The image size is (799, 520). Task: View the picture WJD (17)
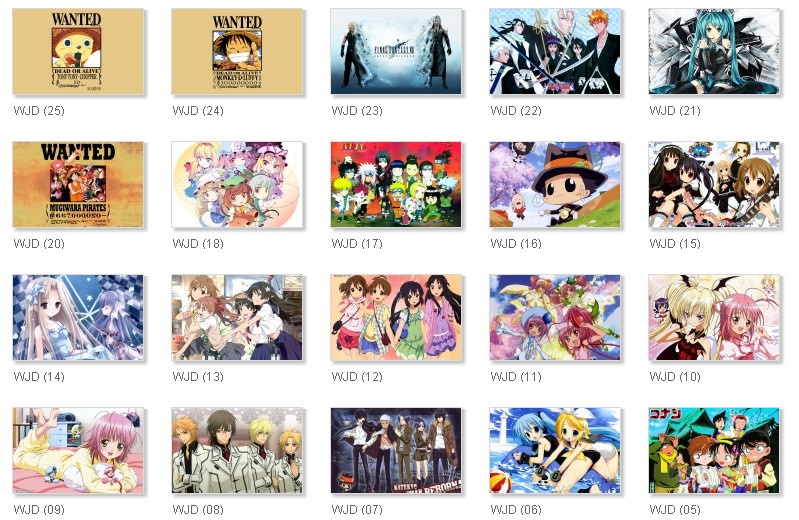pyautogui.click(x=396, y=184)
